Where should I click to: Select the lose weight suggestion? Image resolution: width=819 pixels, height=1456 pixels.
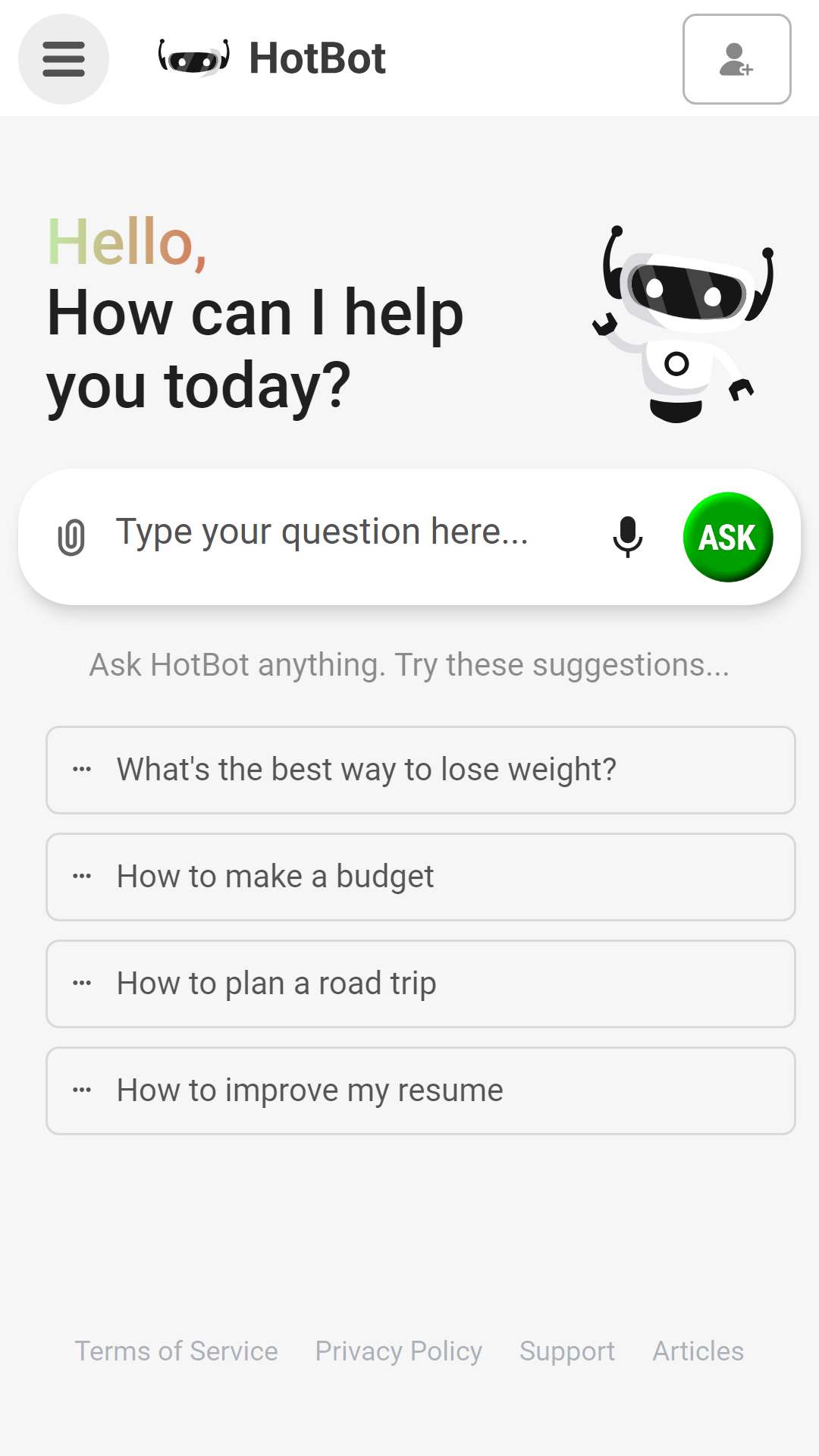pos(421,770)
